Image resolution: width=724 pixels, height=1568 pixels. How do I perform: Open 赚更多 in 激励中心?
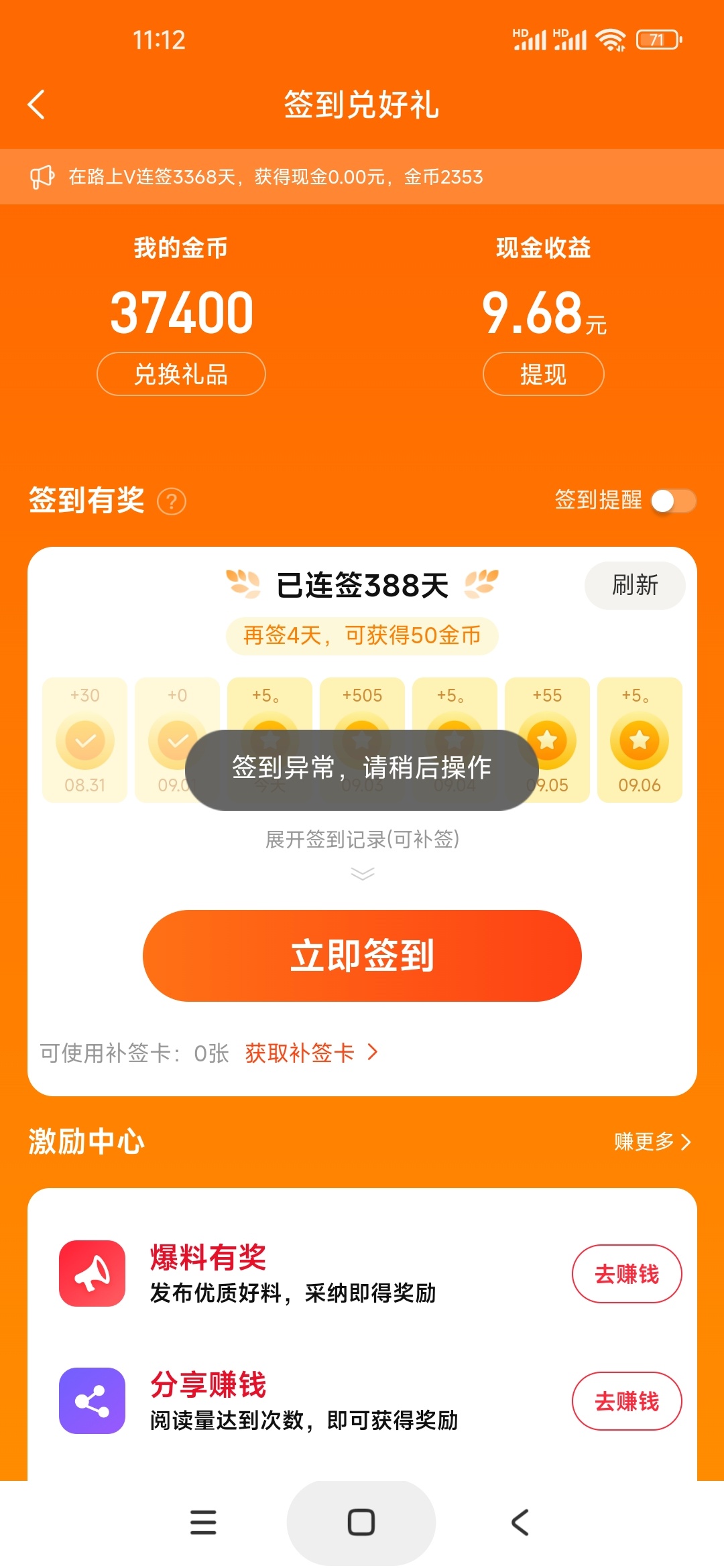point(652,1141)
